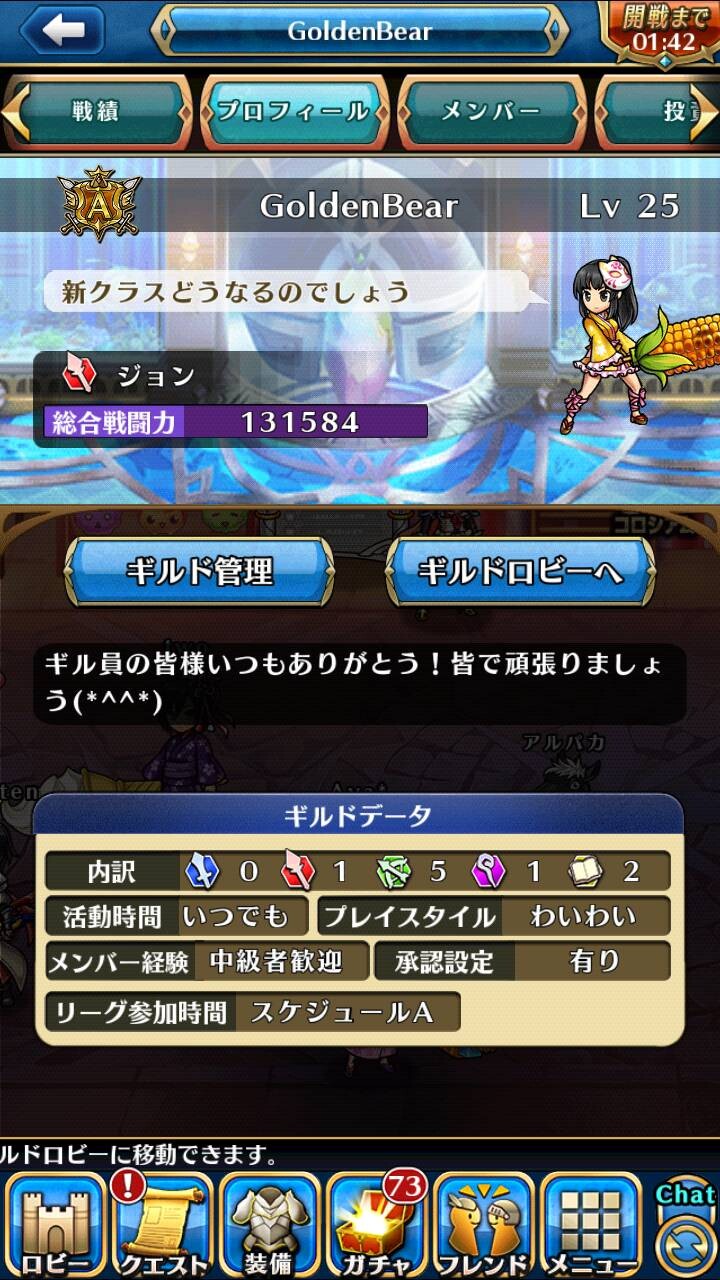Open the フレンド friends screen
Screen dimensions: 720x1280
pos(484,1227)
